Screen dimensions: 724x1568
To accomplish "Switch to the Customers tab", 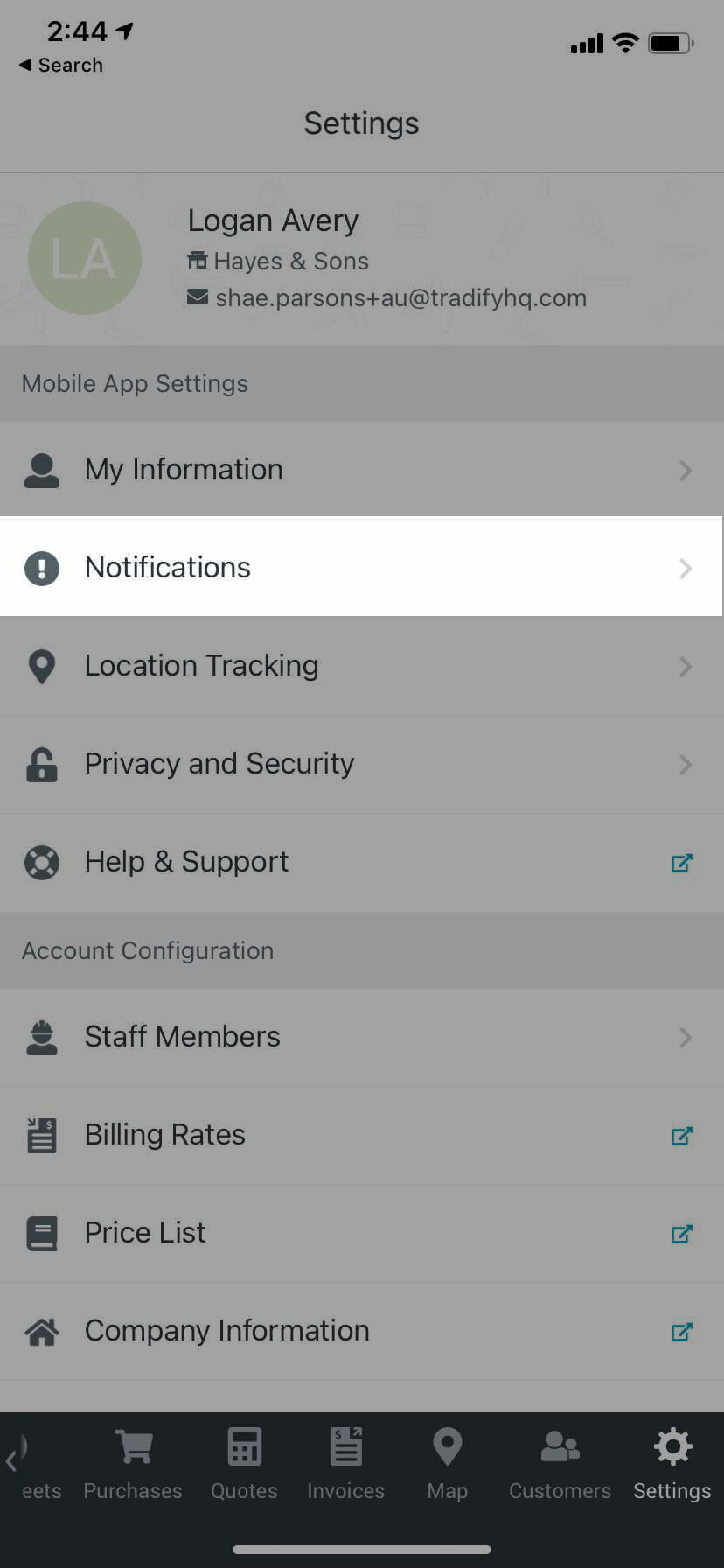I will 560,1465.
